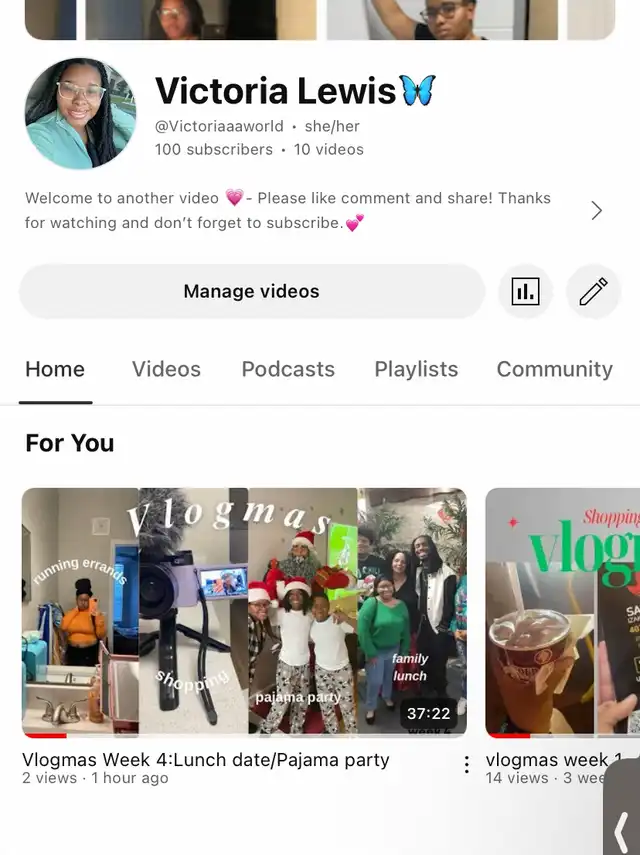Open channel analytics icon
Screen dimensions: 640x855
[x=525, y=292]
